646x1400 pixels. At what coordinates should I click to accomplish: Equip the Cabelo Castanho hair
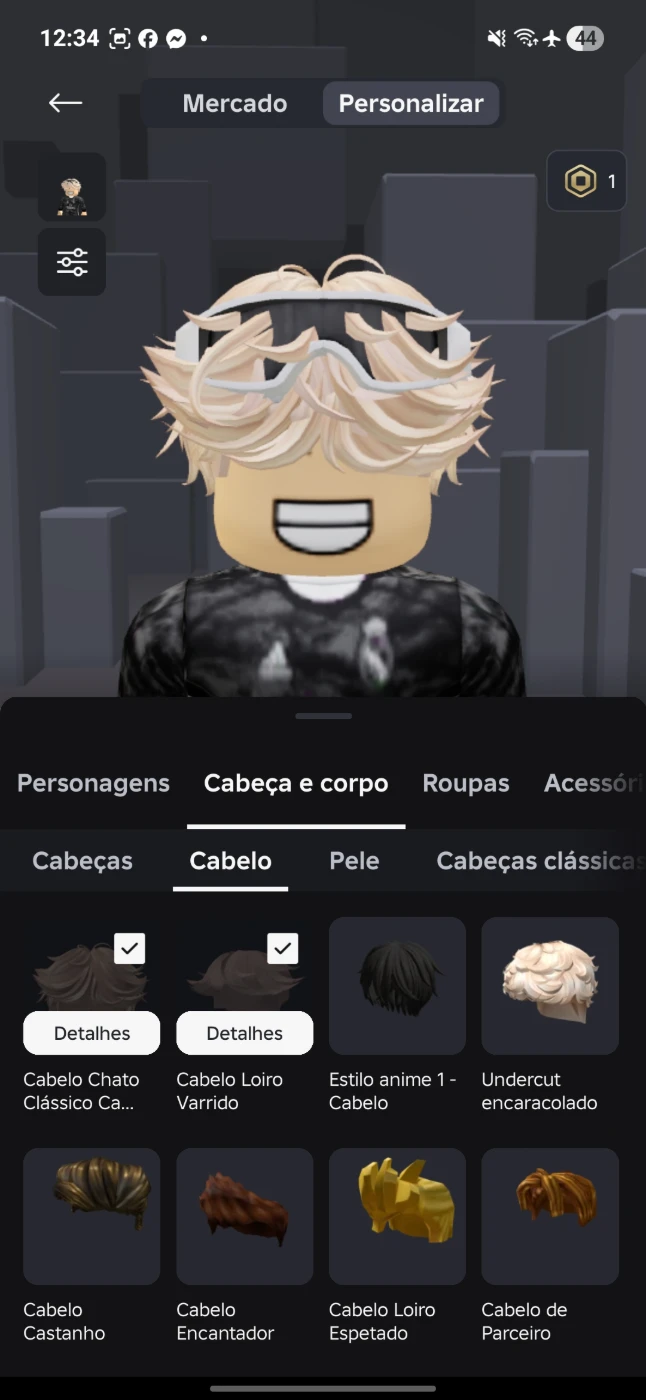92,1215
